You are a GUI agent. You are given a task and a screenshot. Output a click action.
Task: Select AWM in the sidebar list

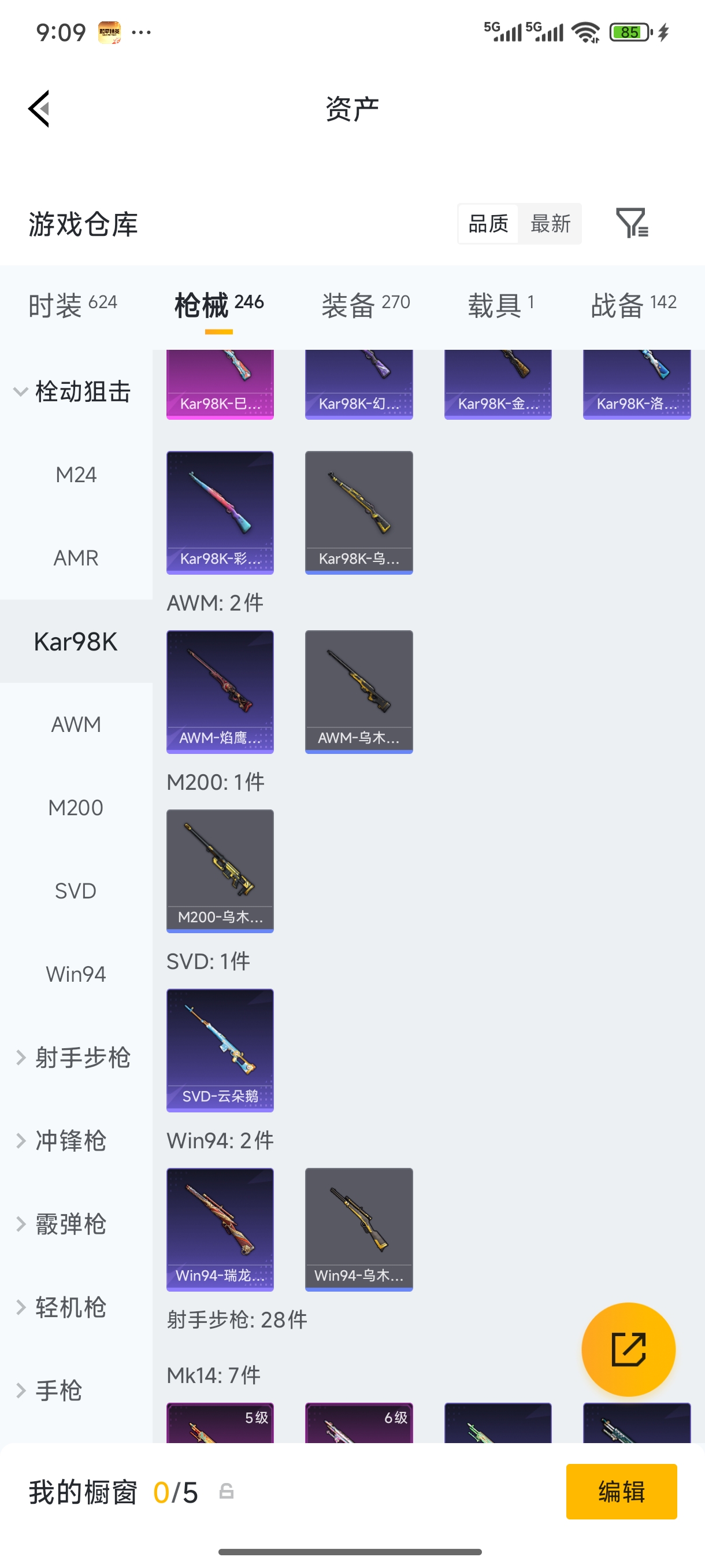[x=76, y=724]
